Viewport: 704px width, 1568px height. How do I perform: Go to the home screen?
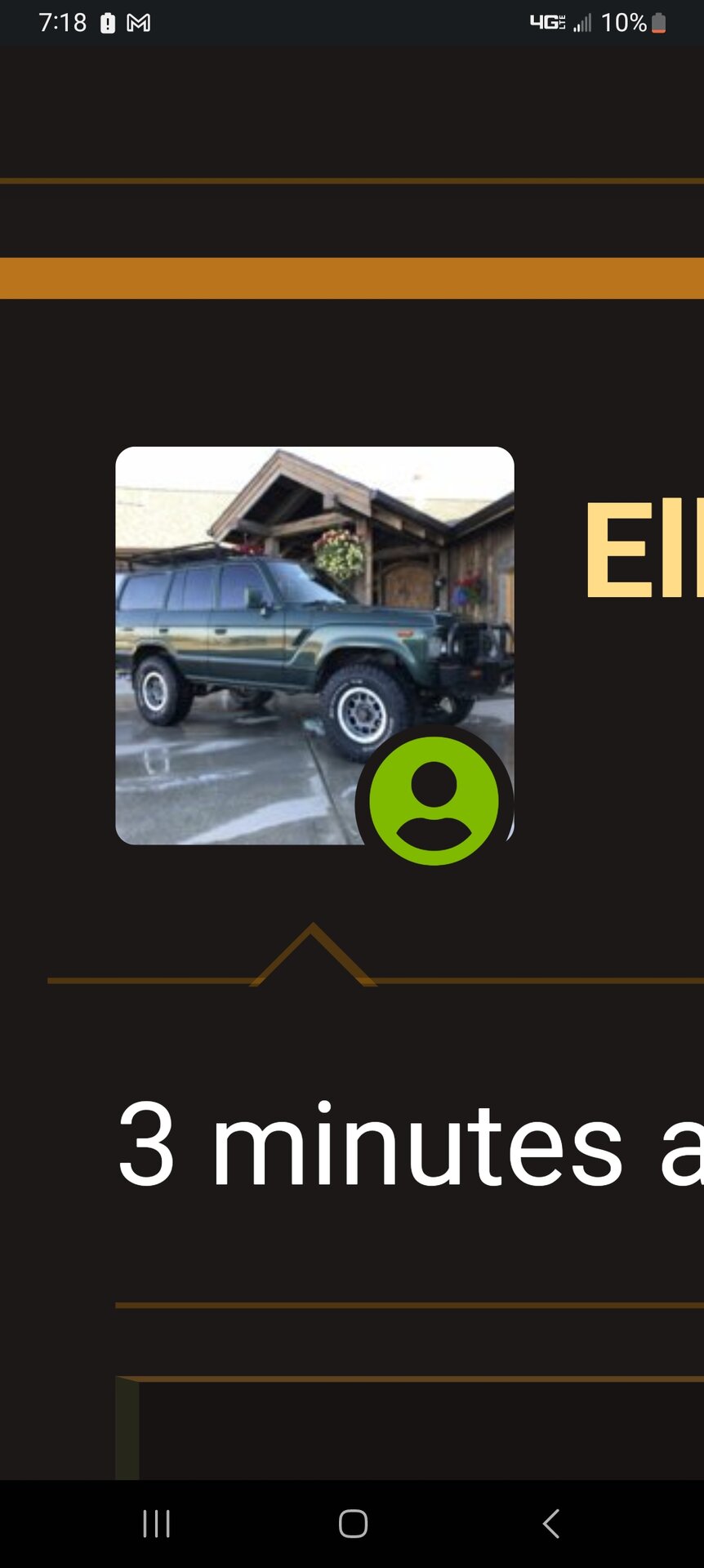pyautogui.click(x=353, y=1524)
